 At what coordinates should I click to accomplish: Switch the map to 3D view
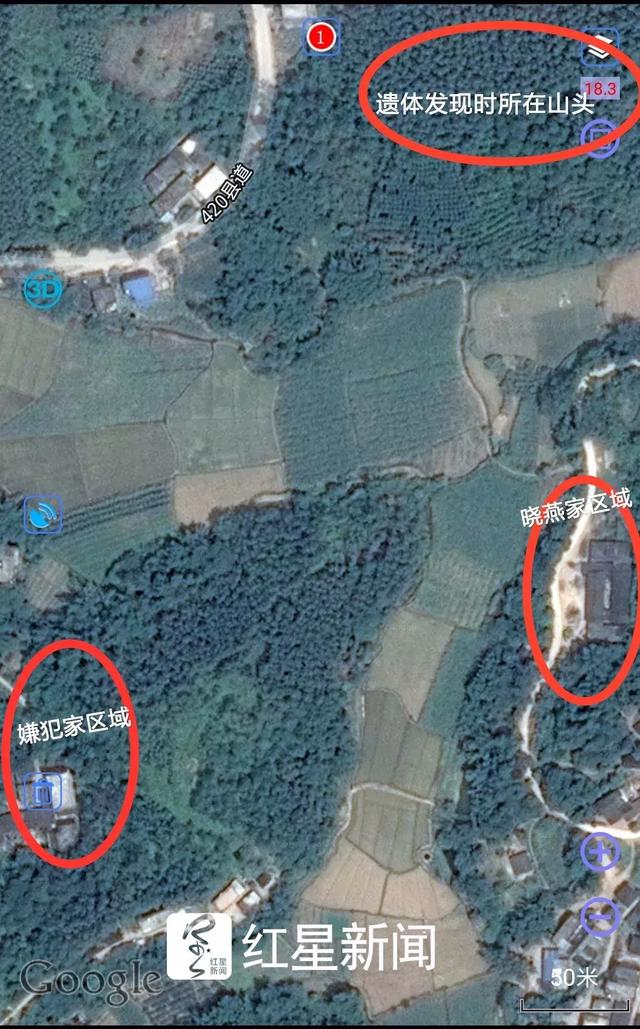(43, 288)
